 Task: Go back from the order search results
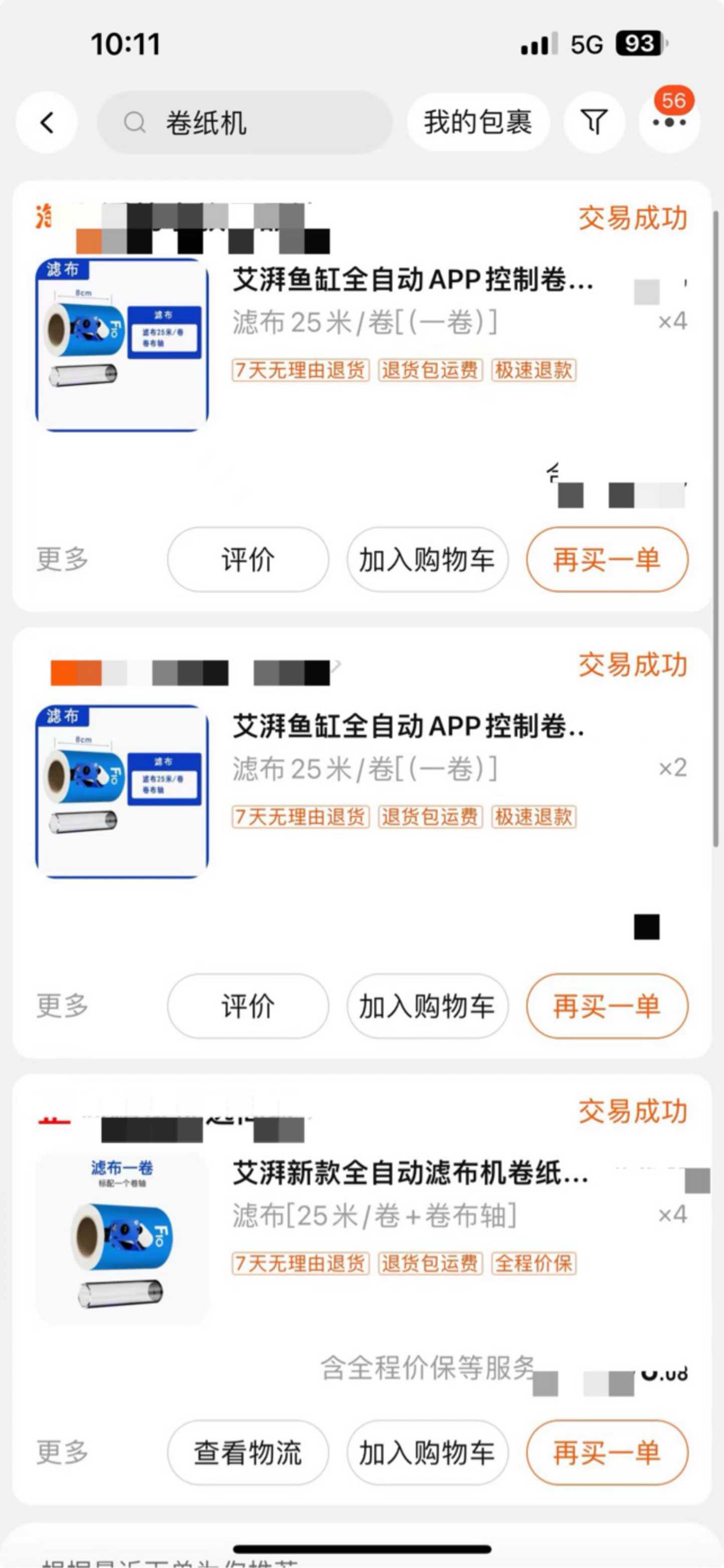click(x=47, y=122)
